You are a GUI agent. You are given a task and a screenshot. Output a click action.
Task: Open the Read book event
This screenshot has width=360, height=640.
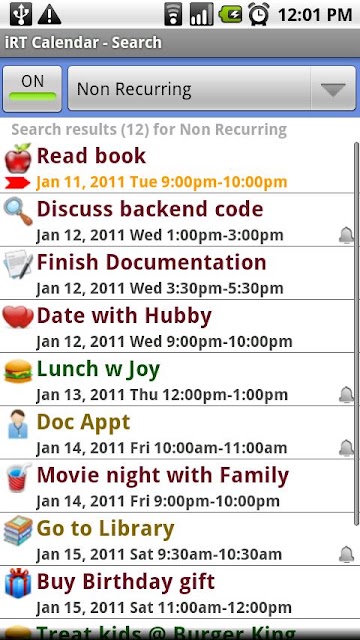click(x=177, y=168)
